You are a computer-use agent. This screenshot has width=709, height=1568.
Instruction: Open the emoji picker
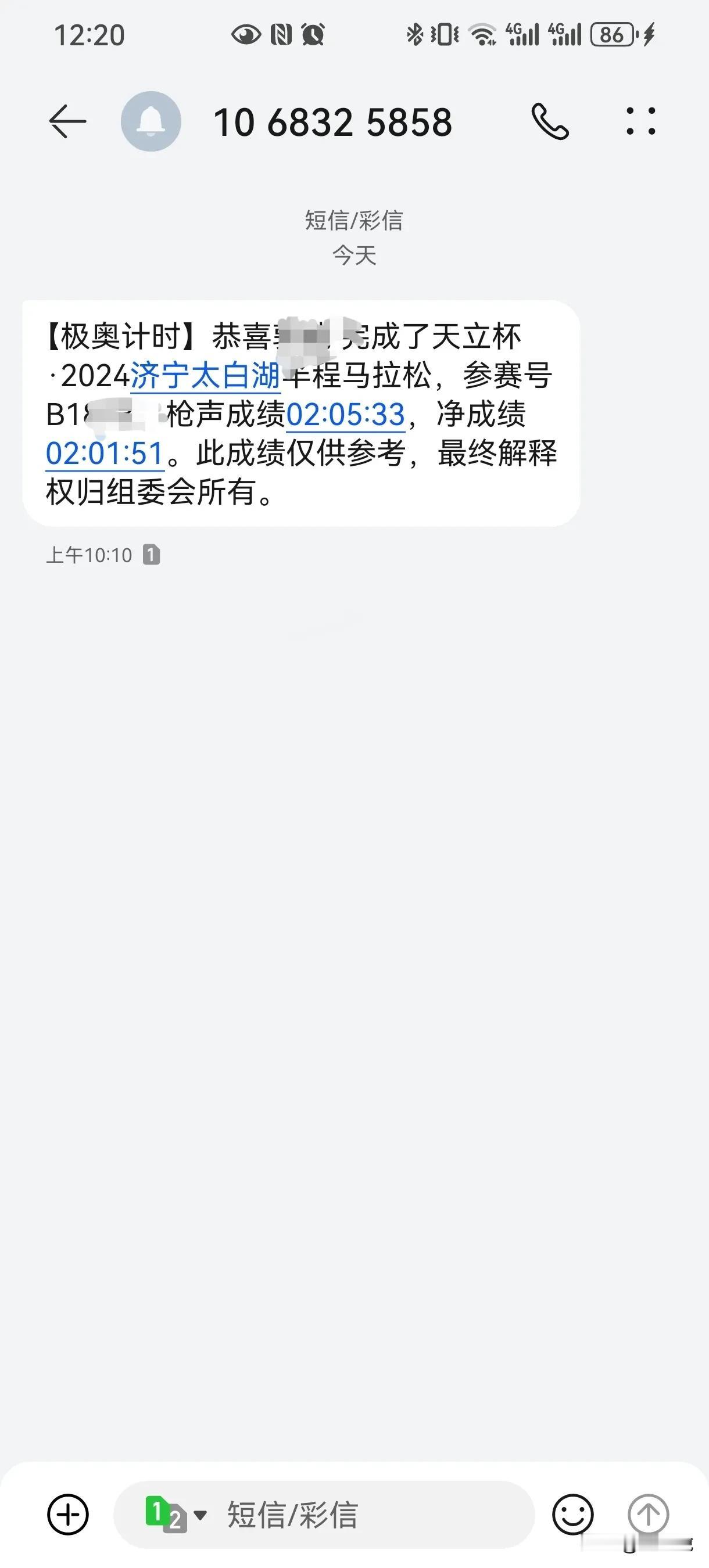point(572,1514)
